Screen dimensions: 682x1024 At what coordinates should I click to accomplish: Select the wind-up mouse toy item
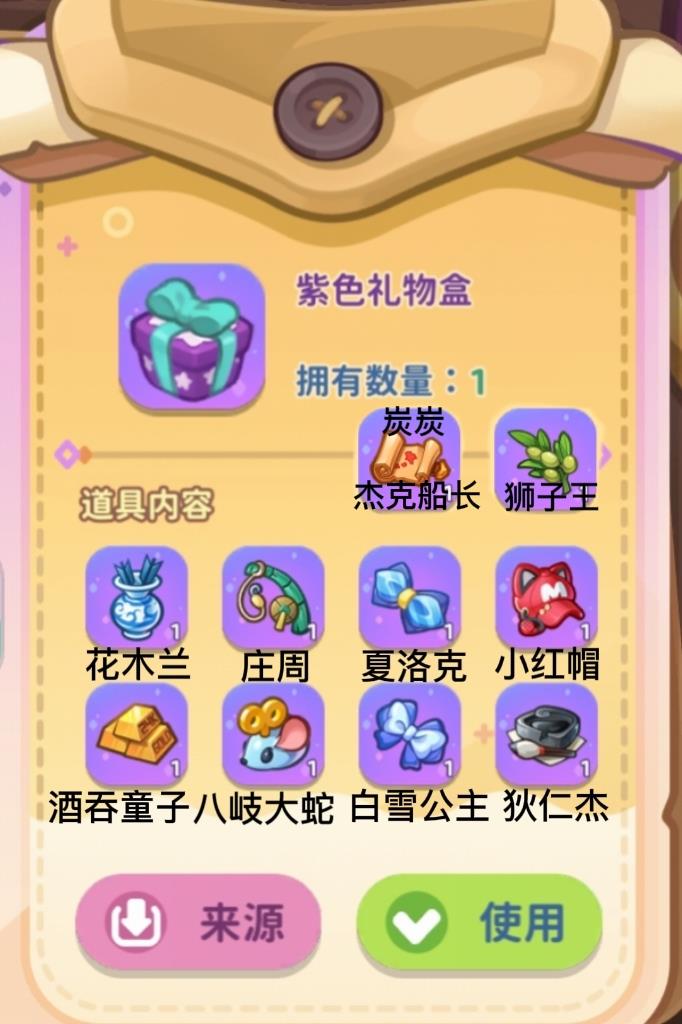[x=273, y=735]
